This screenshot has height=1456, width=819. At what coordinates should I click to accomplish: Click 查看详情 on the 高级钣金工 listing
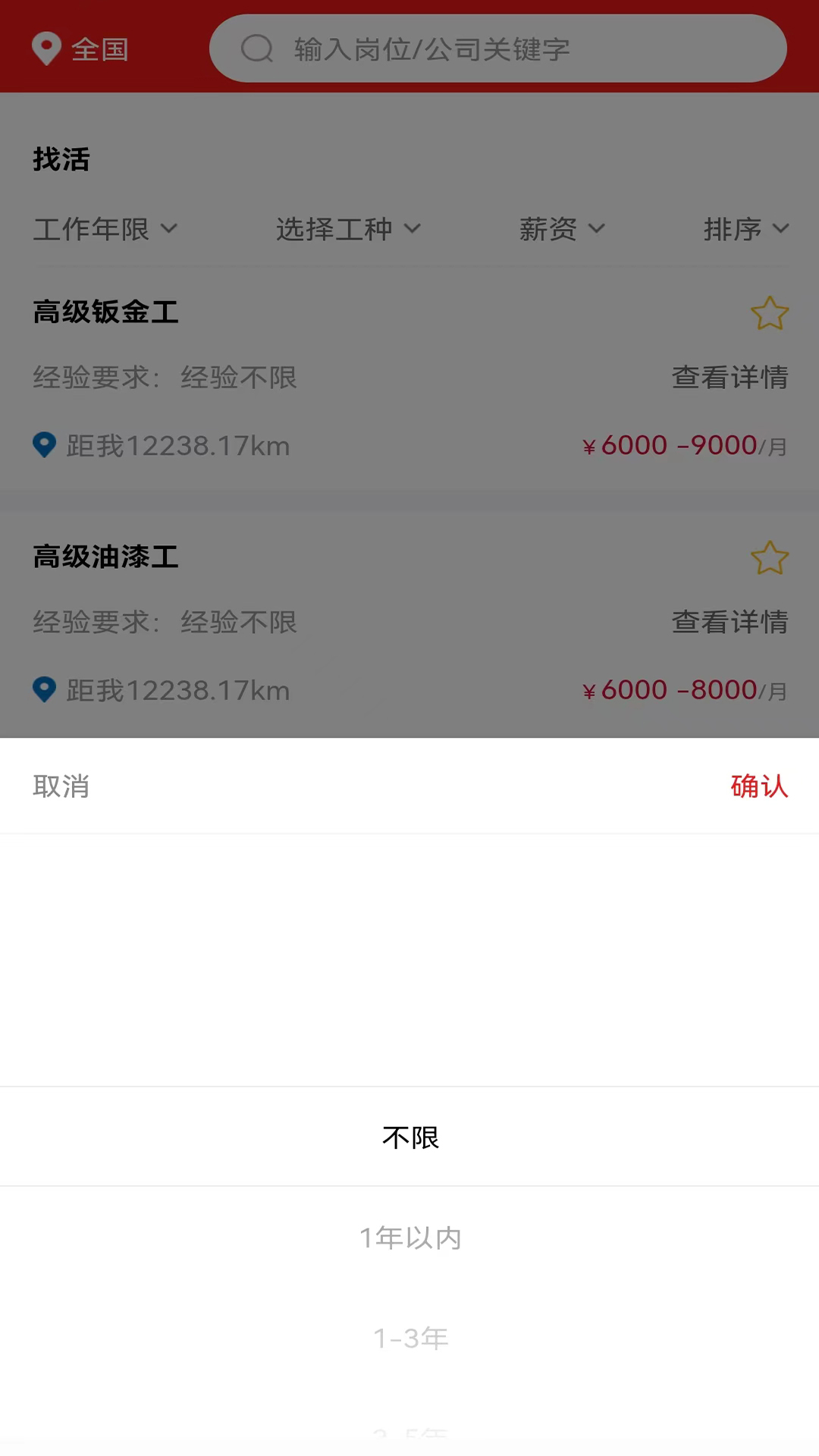click(730, 378)
